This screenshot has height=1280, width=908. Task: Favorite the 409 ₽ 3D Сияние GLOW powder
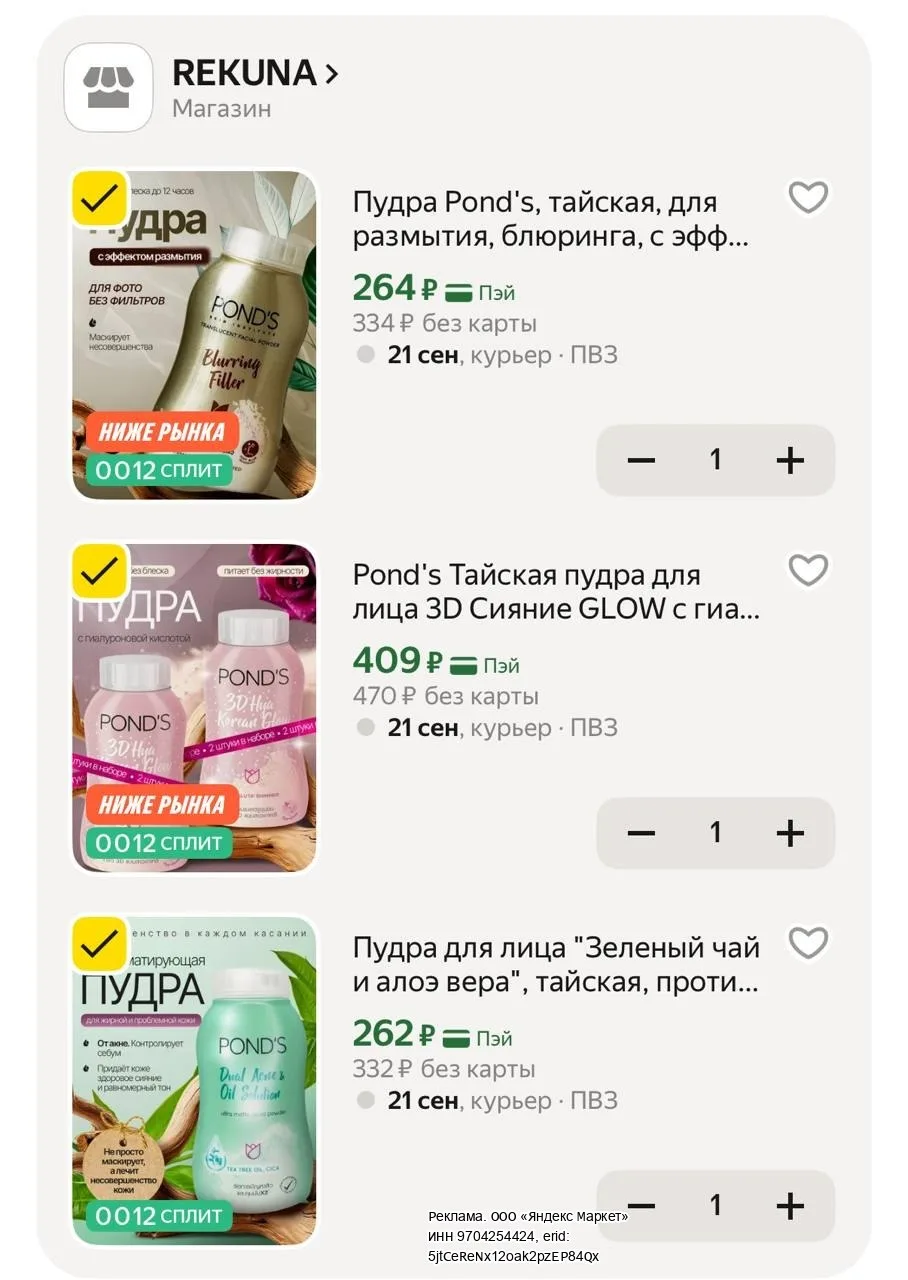[808, 570]
